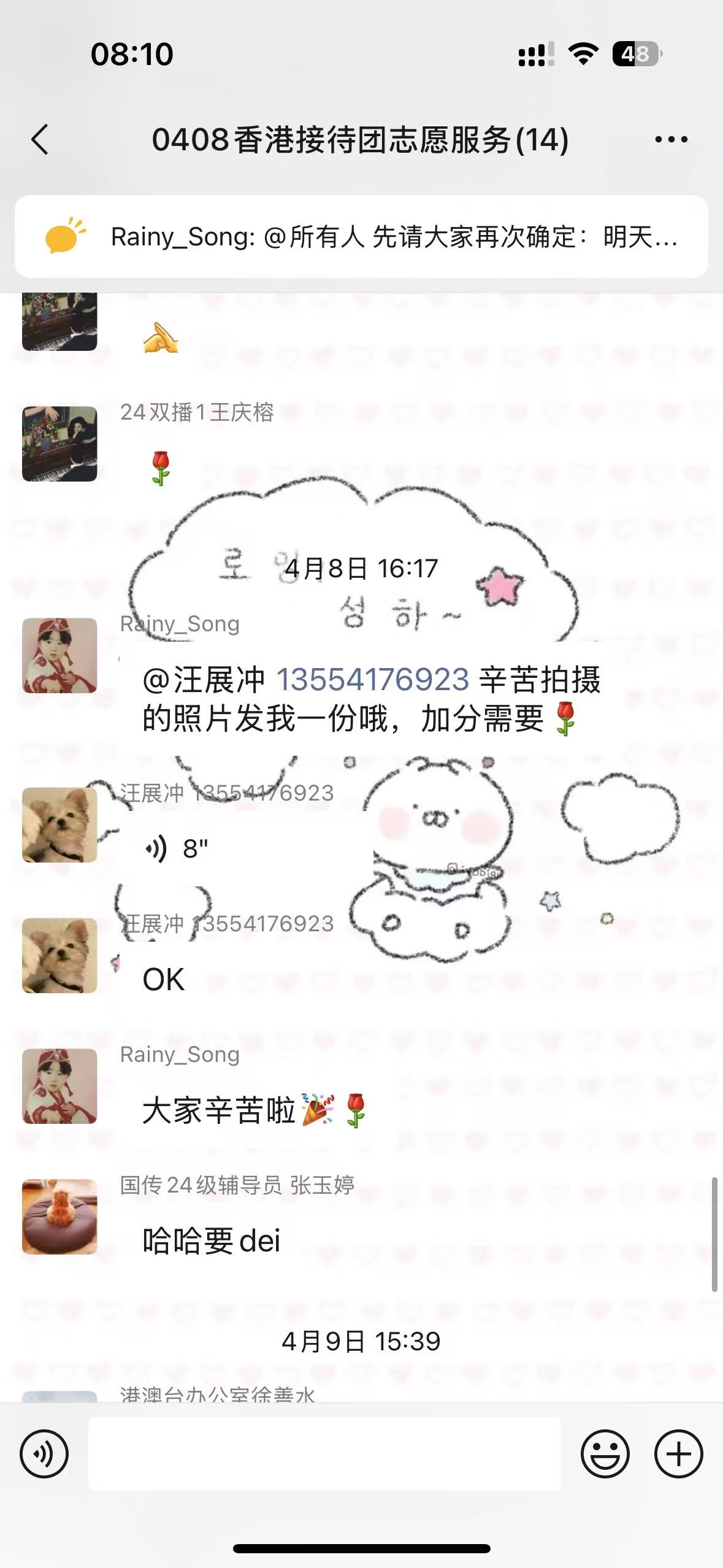The width and height of the screenshot is (723, 1568).
Task: Tap phone number link in Rainy_Song's message
Action: [373, 680]
